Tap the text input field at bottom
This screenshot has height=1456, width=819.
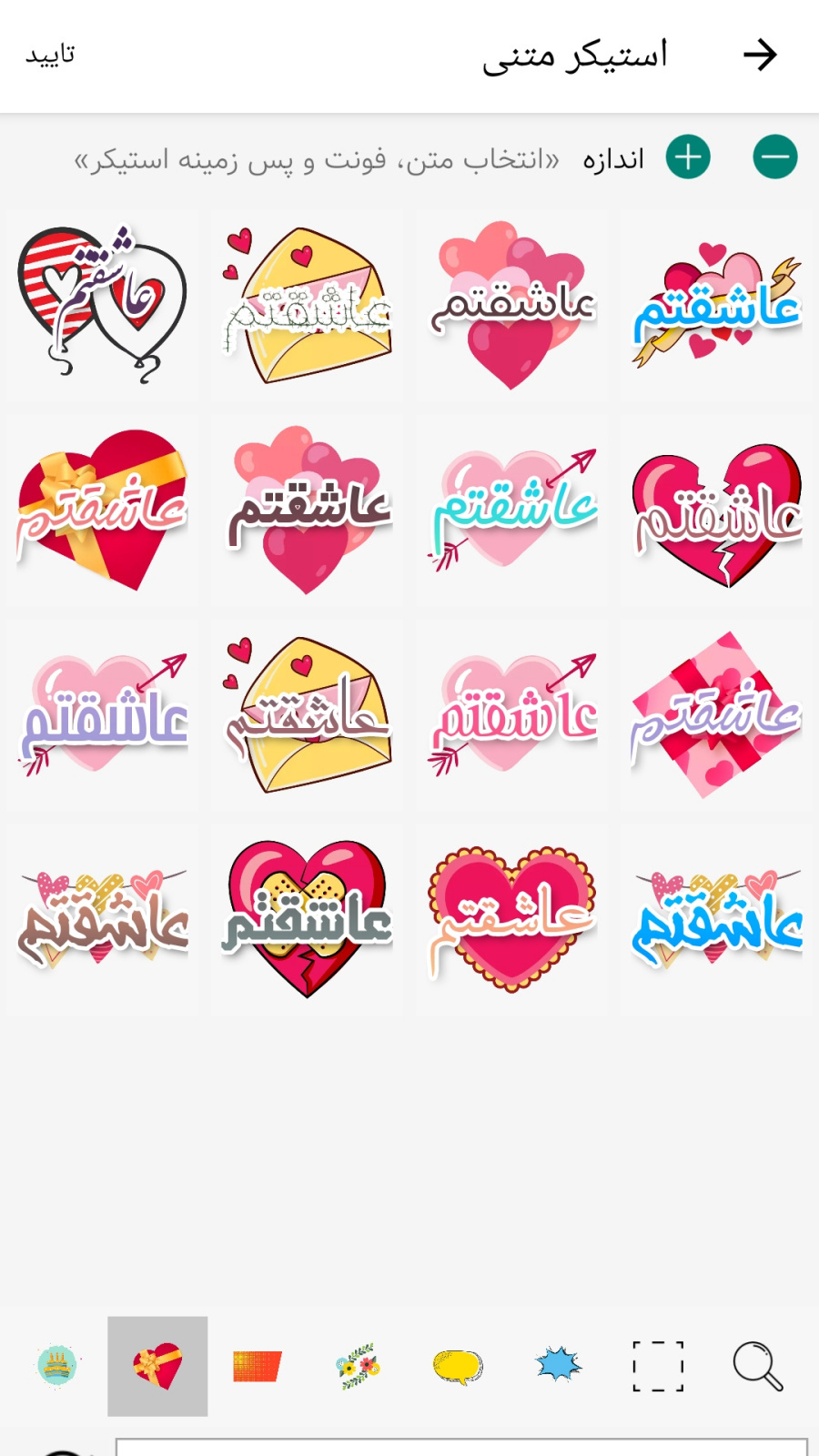460,1447
